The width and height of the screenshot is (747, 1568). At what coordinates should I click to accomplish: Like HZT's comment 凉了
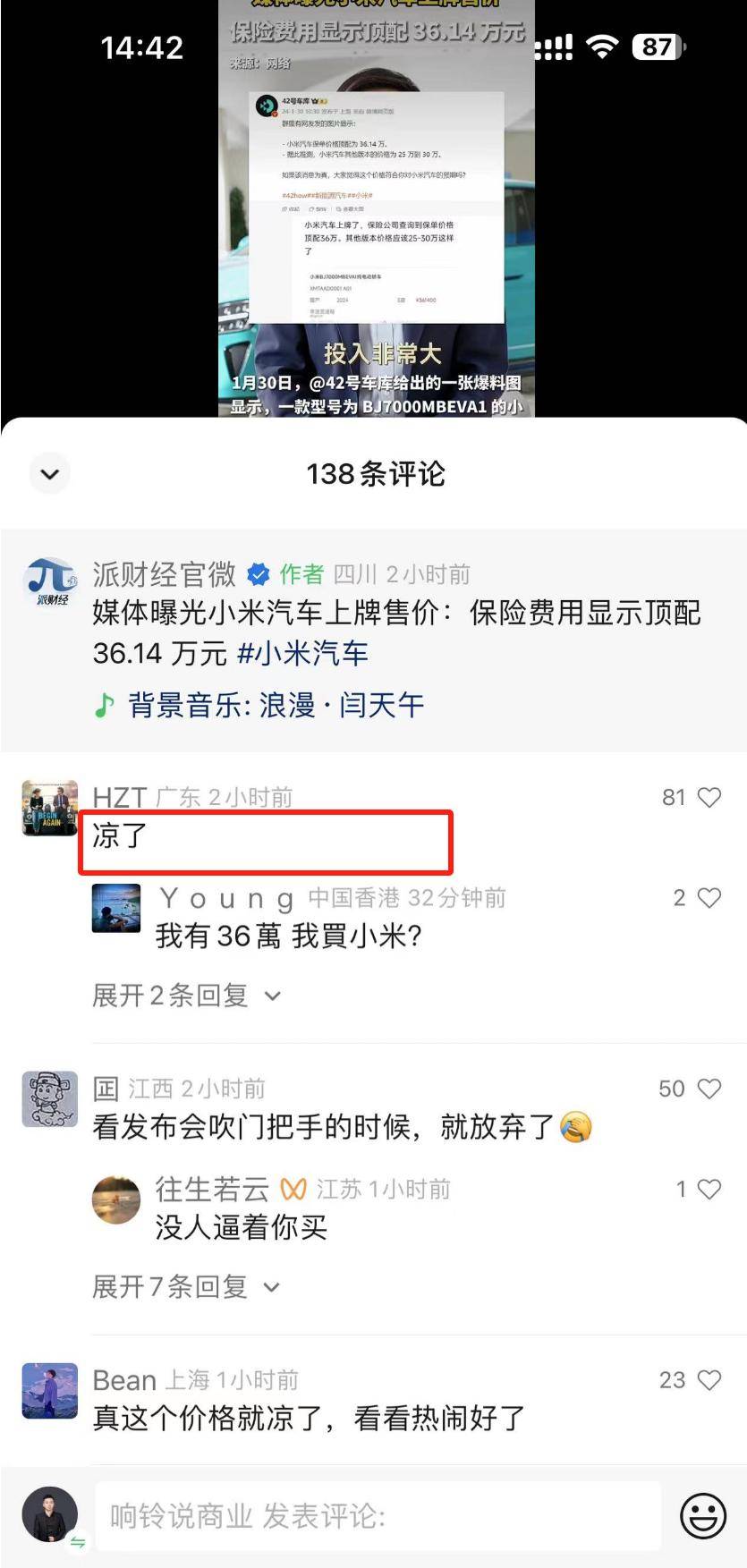[709, 797]
